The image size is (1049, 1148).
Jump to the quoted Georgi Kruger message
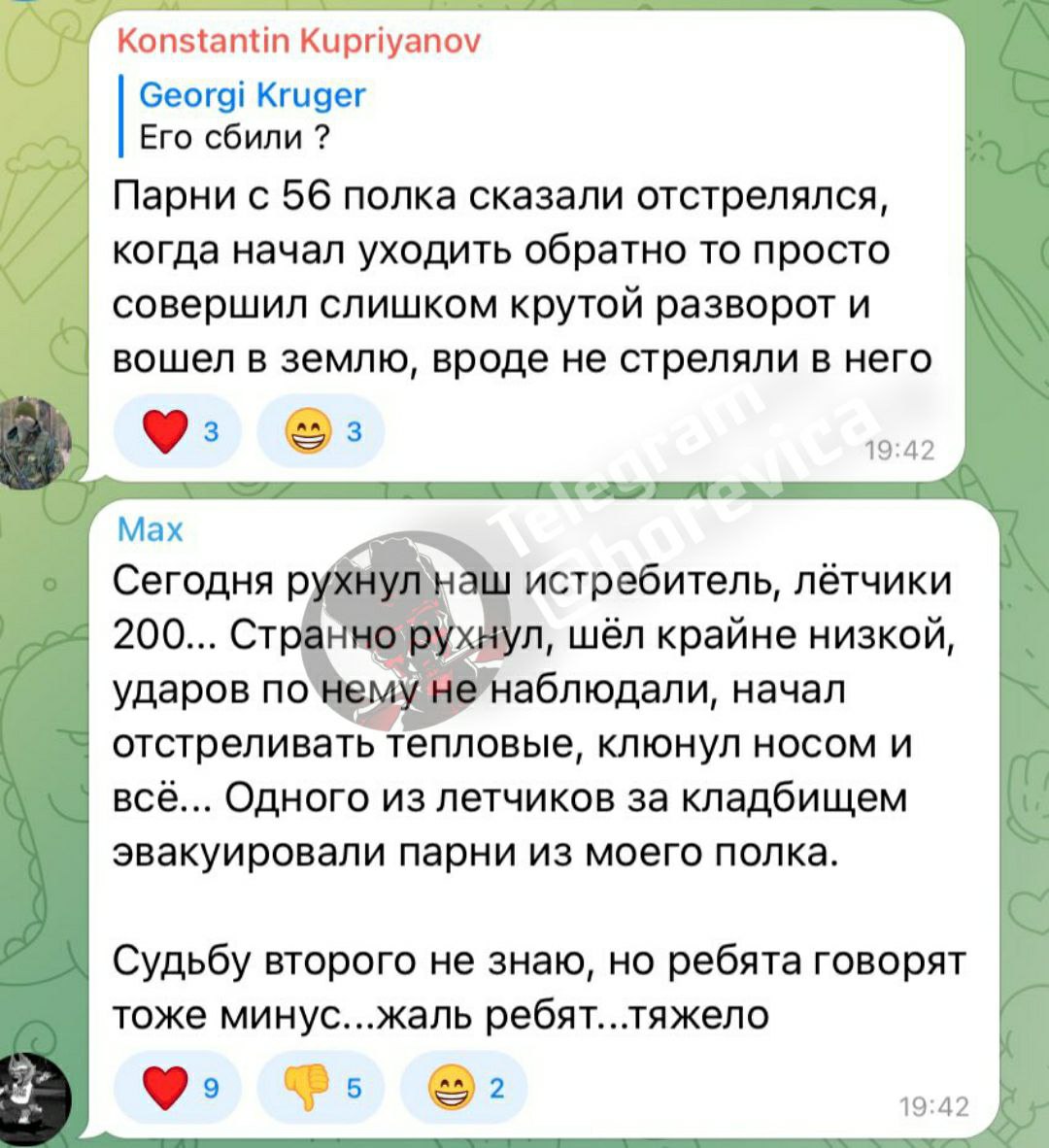(x=253, y=117)
